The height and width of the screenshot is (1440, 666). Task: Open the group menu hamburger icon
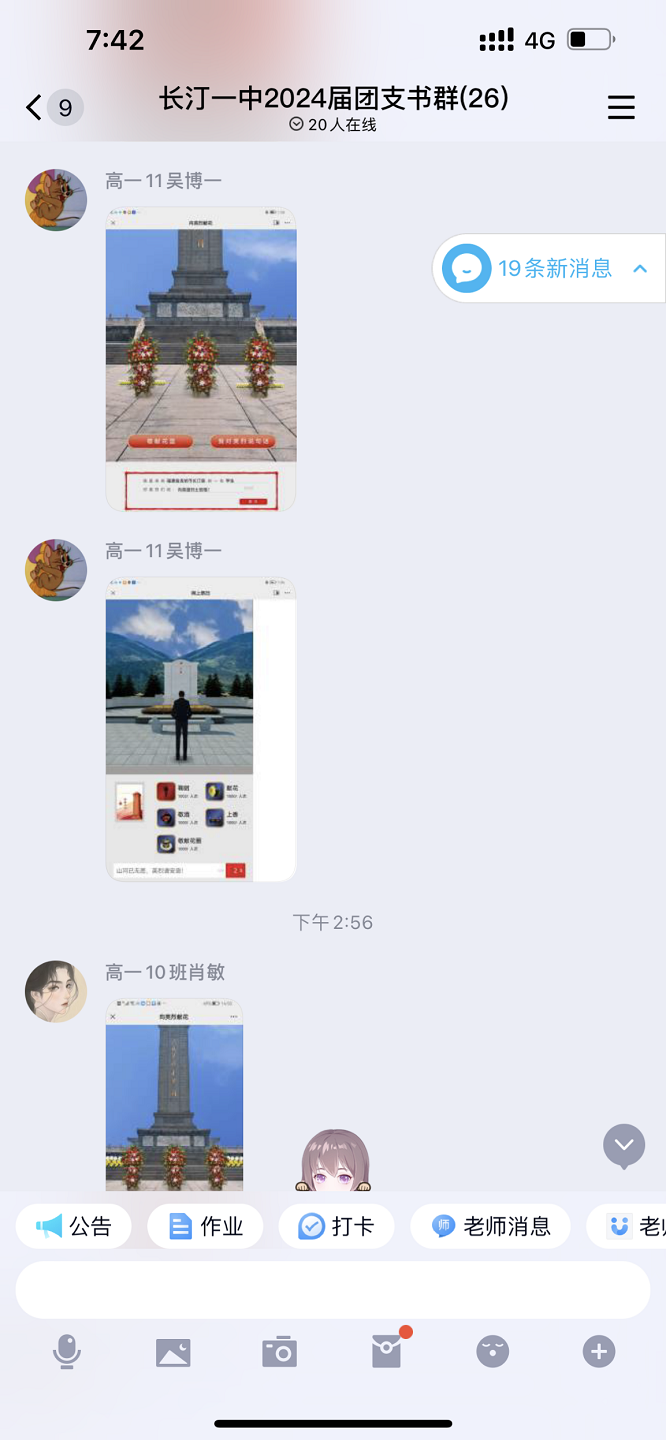coord(621,107)
